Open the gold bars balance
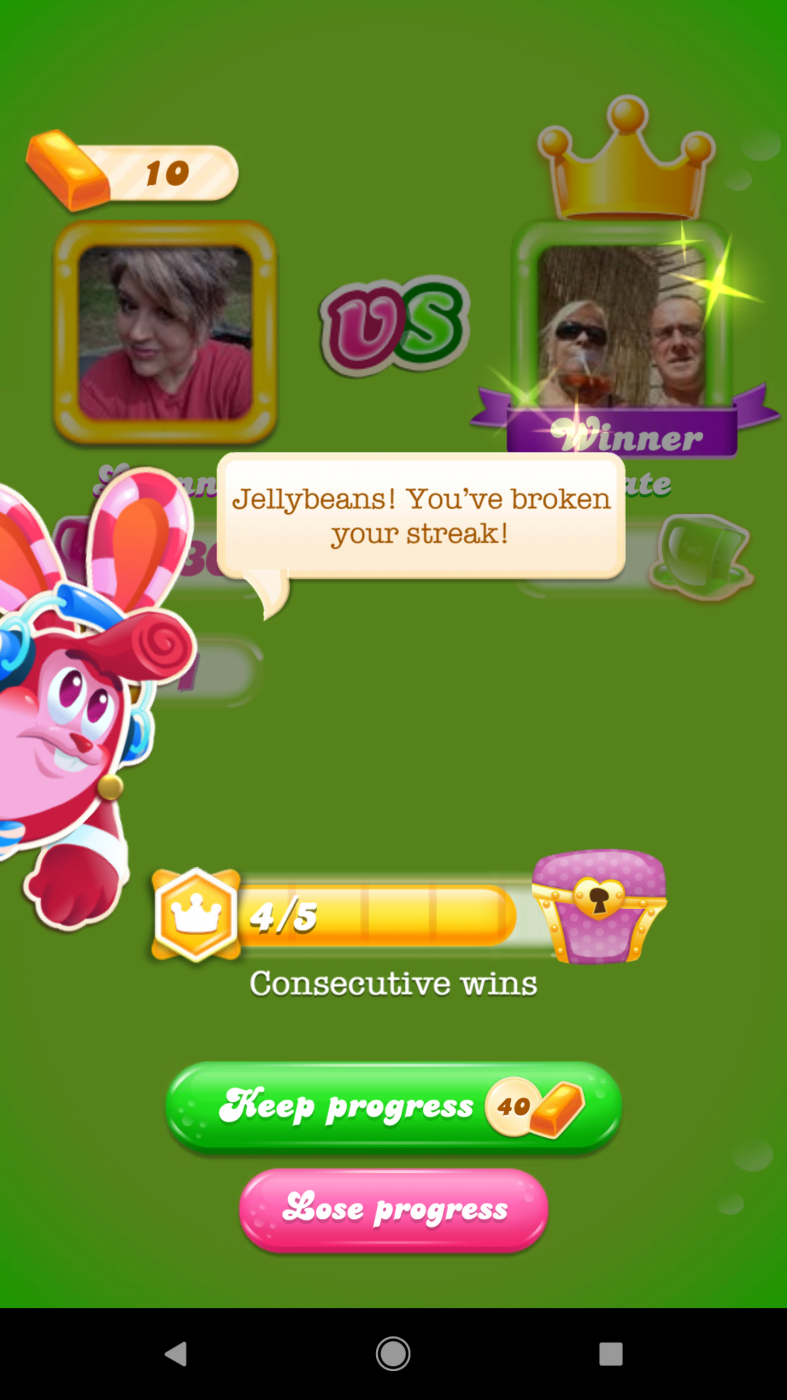787x1400 pixels. (x=135, y=172)
